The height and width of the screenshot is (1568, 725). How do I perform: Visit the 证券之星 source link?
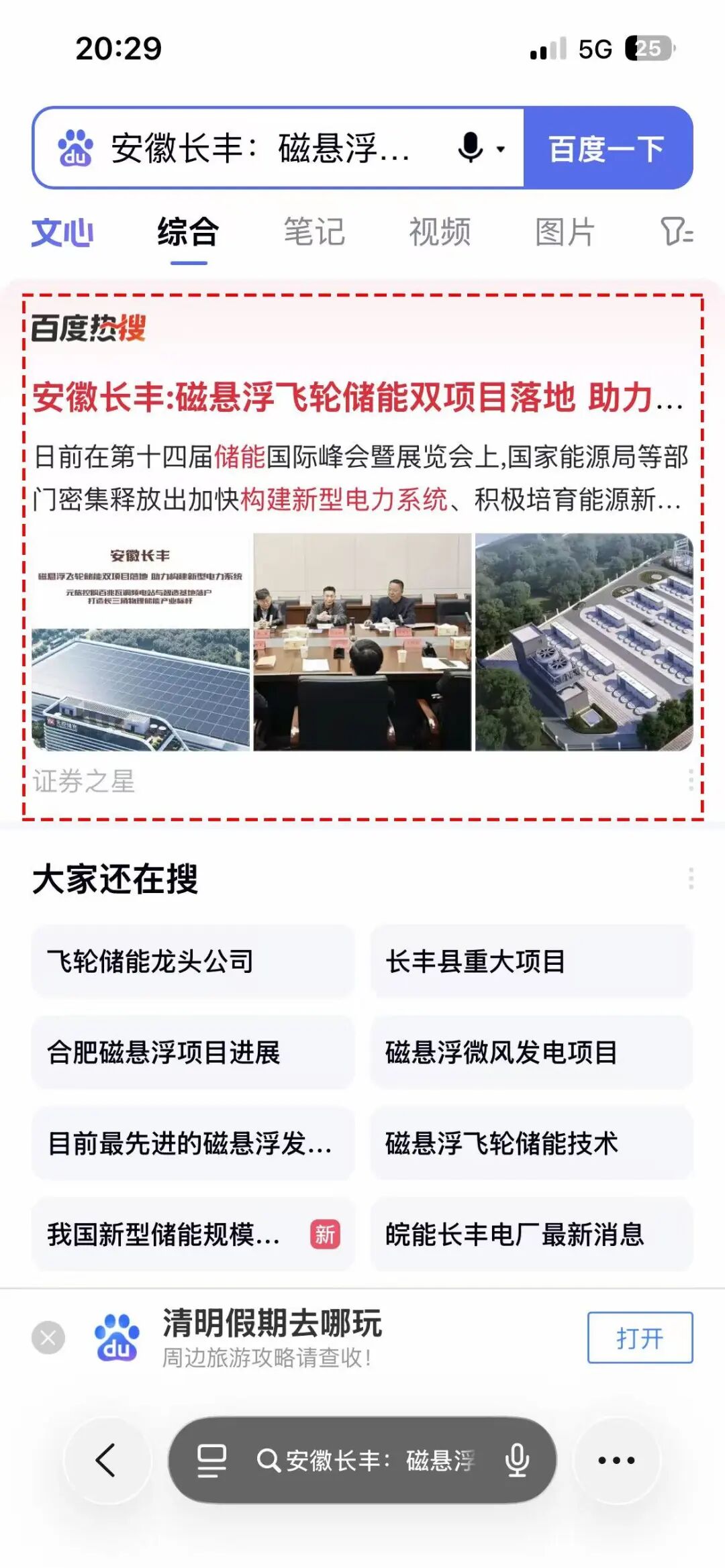pyautogui.click(x=84, y=780)
